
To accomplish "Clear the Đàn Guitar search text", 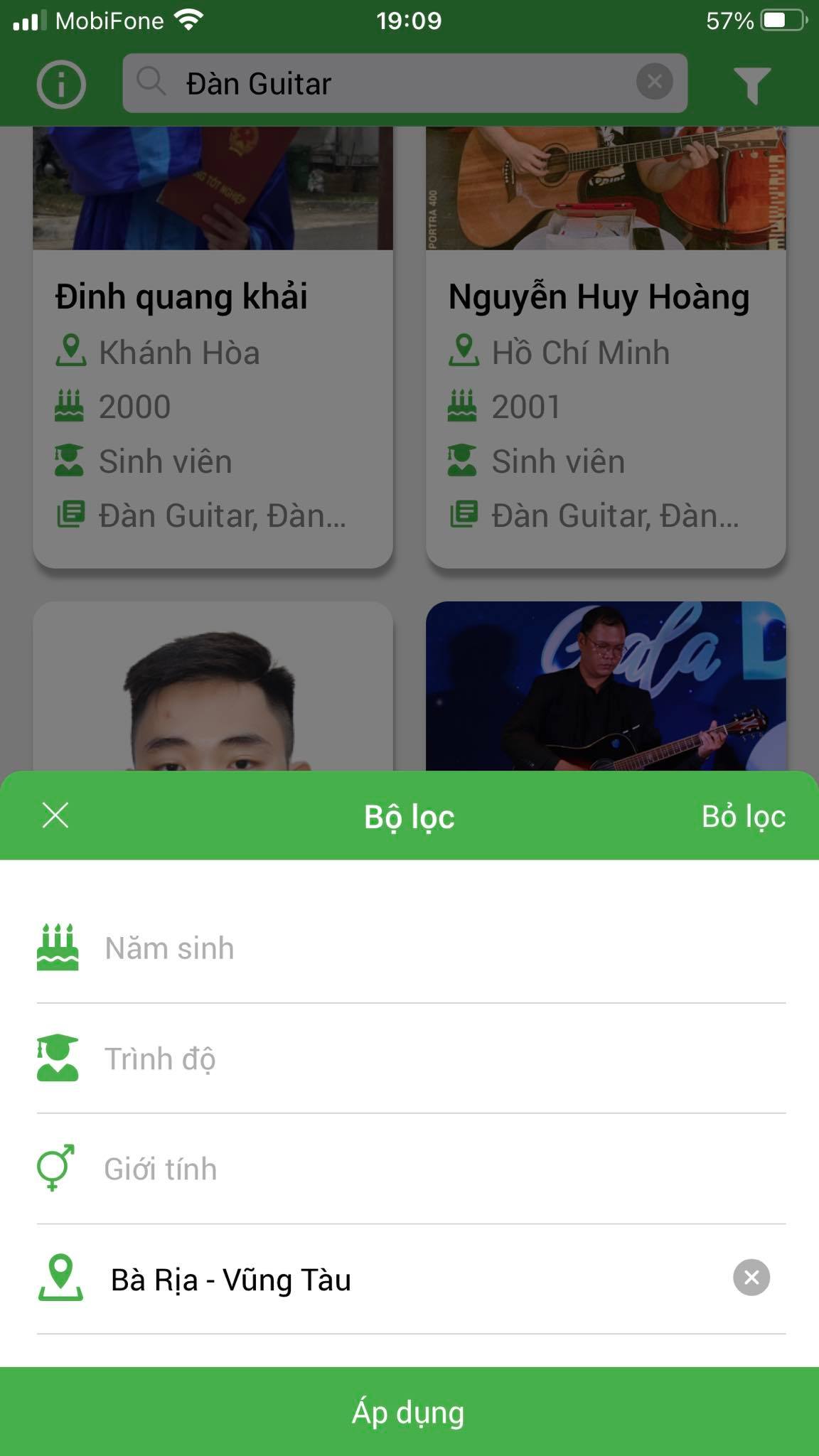I will [x=655, y=82].
